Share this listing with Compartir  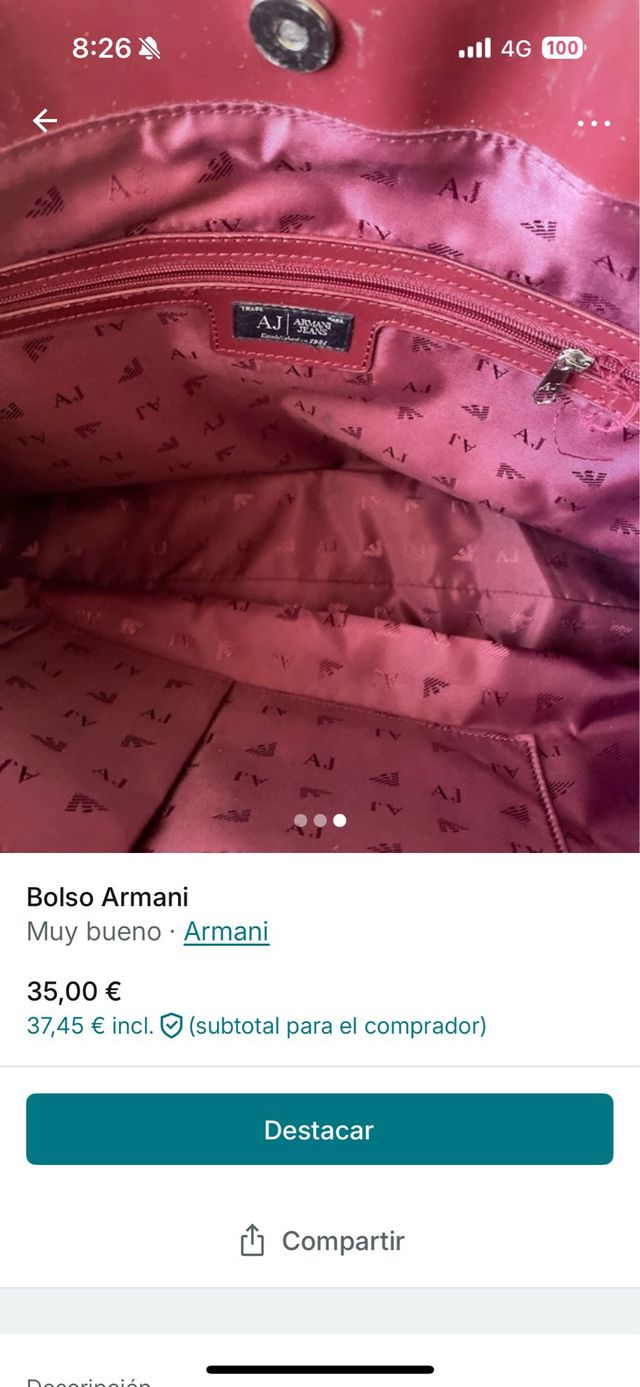pos(321,1241)
